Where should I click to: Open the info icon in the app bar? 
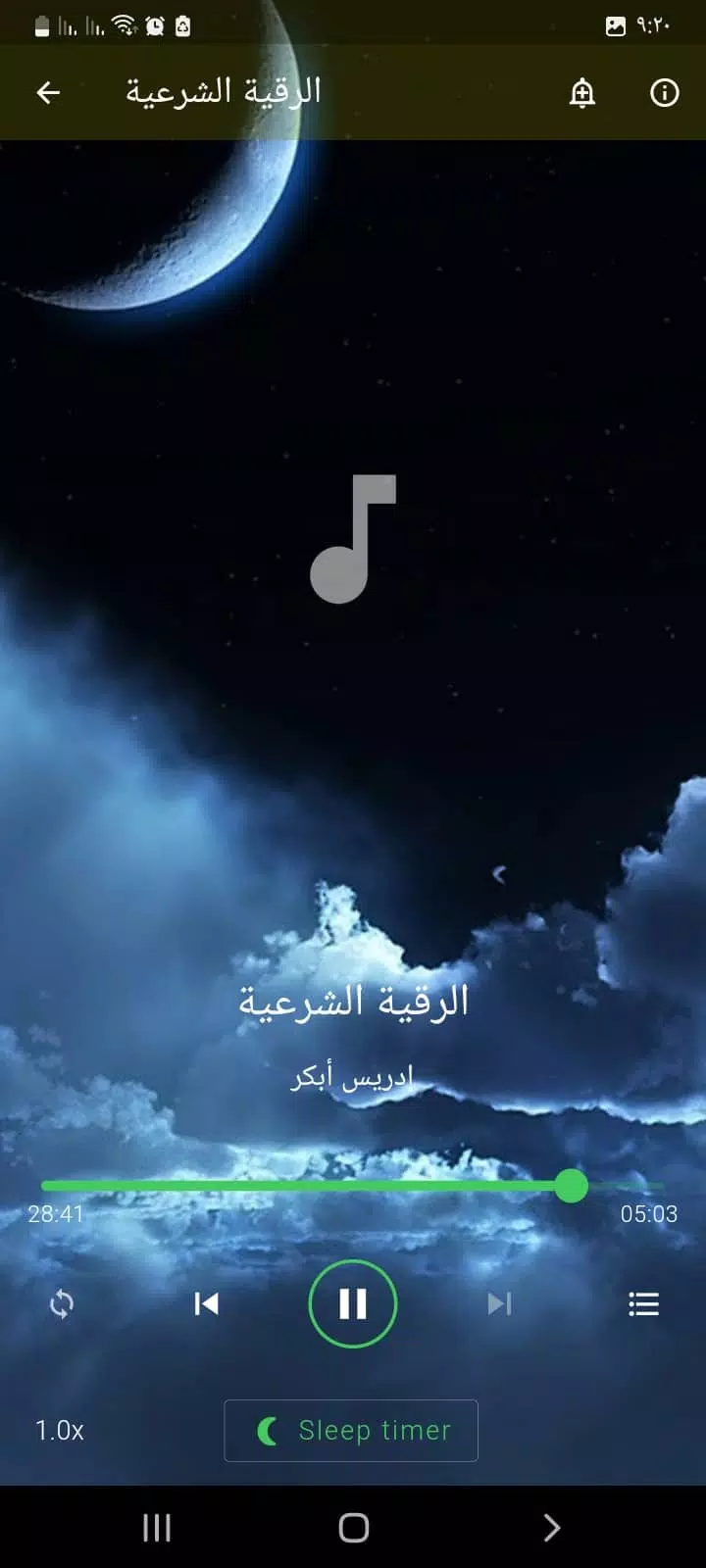[x=664, y=92]
